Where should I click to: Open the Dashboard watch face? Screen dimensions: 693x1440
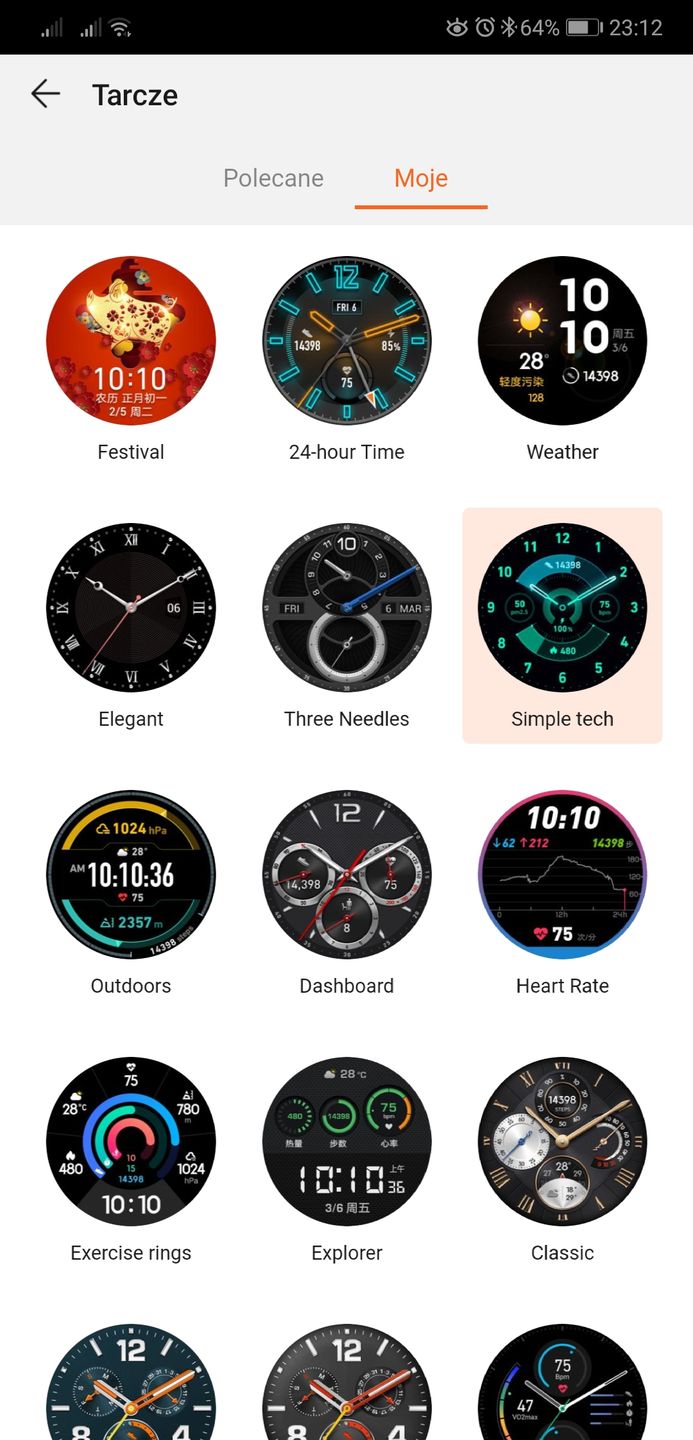click(347, 874)
